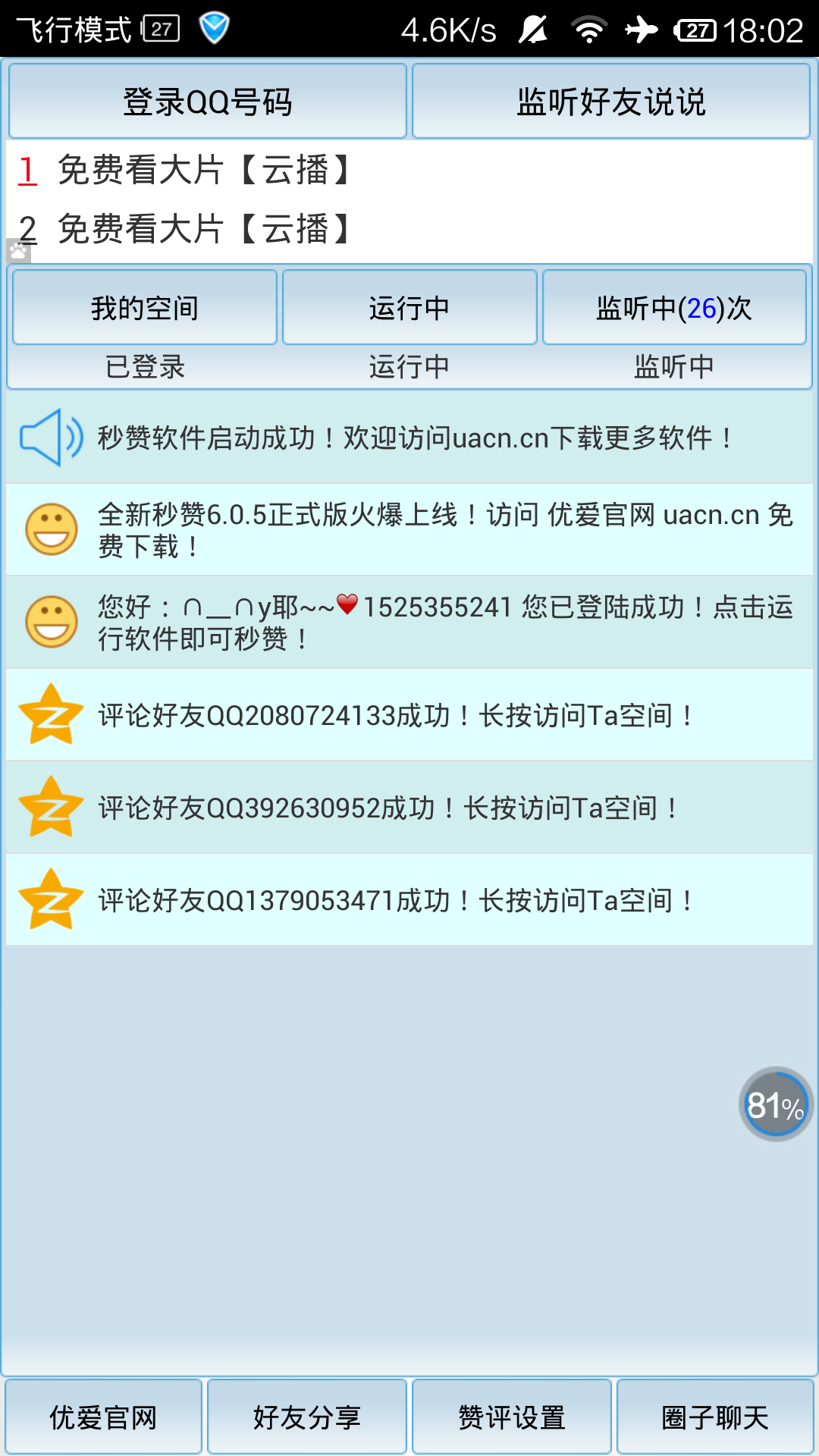819x1456 pixels.
Task: Open the first 免费看大片【云播】 link
Action: click(203, 170)
